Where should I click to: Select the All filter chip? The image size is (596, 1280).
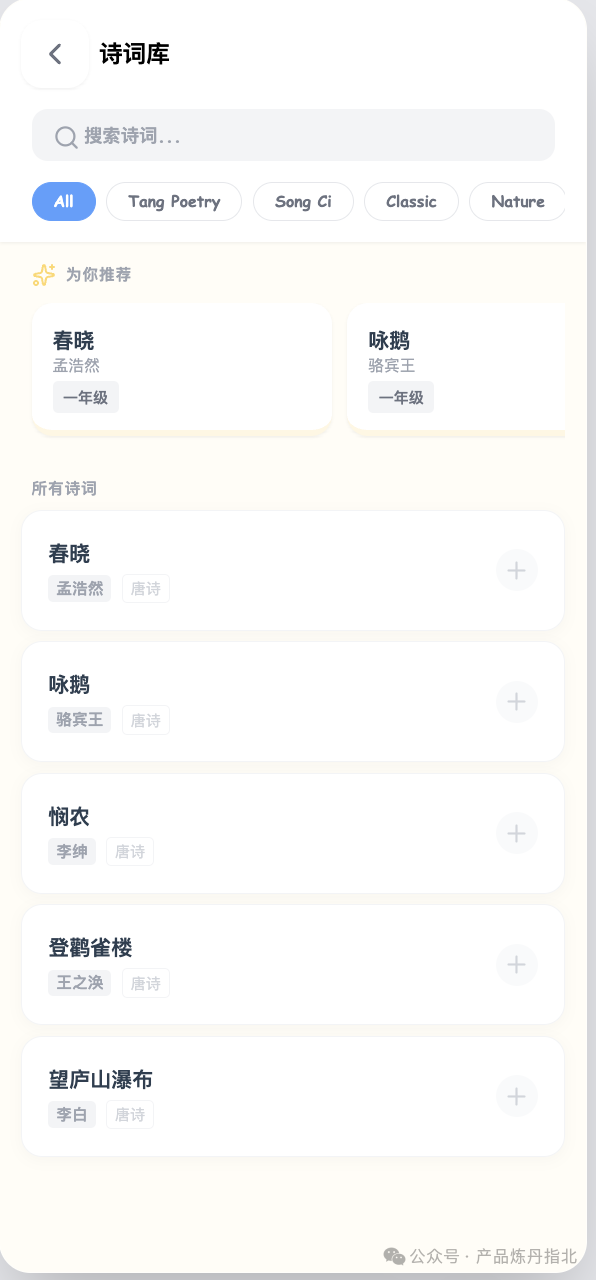point(64,201)
